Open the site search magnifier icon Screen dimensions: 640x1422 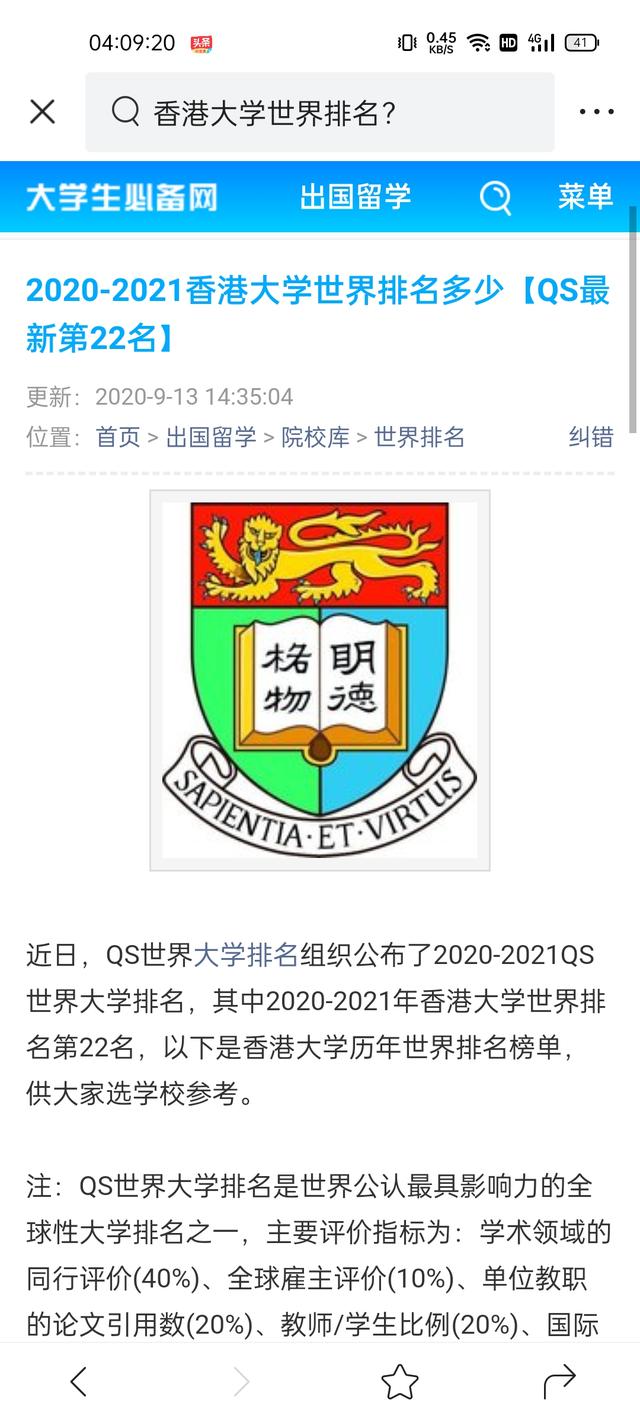tap(495, 198)
